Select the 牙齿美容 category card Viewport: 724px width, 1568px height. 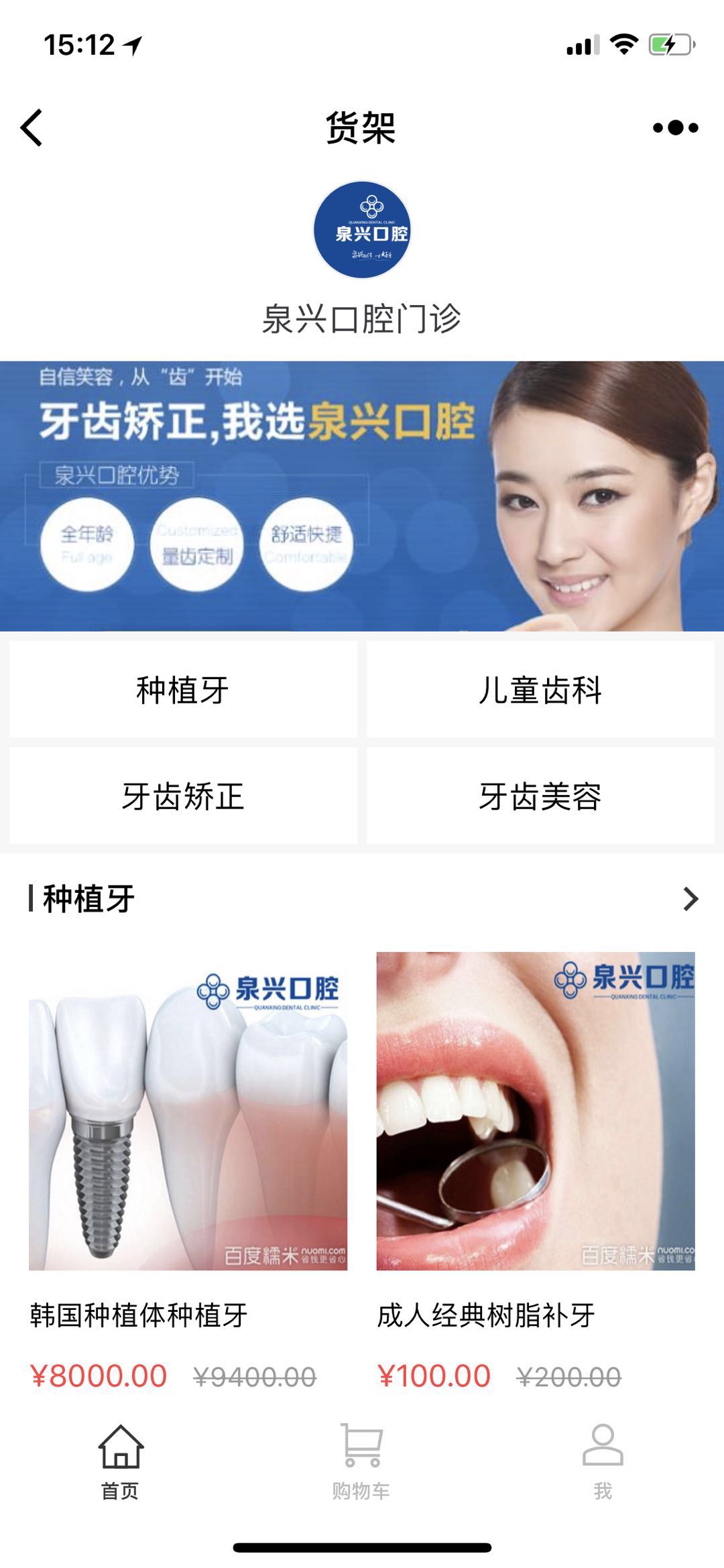[542, 798]
